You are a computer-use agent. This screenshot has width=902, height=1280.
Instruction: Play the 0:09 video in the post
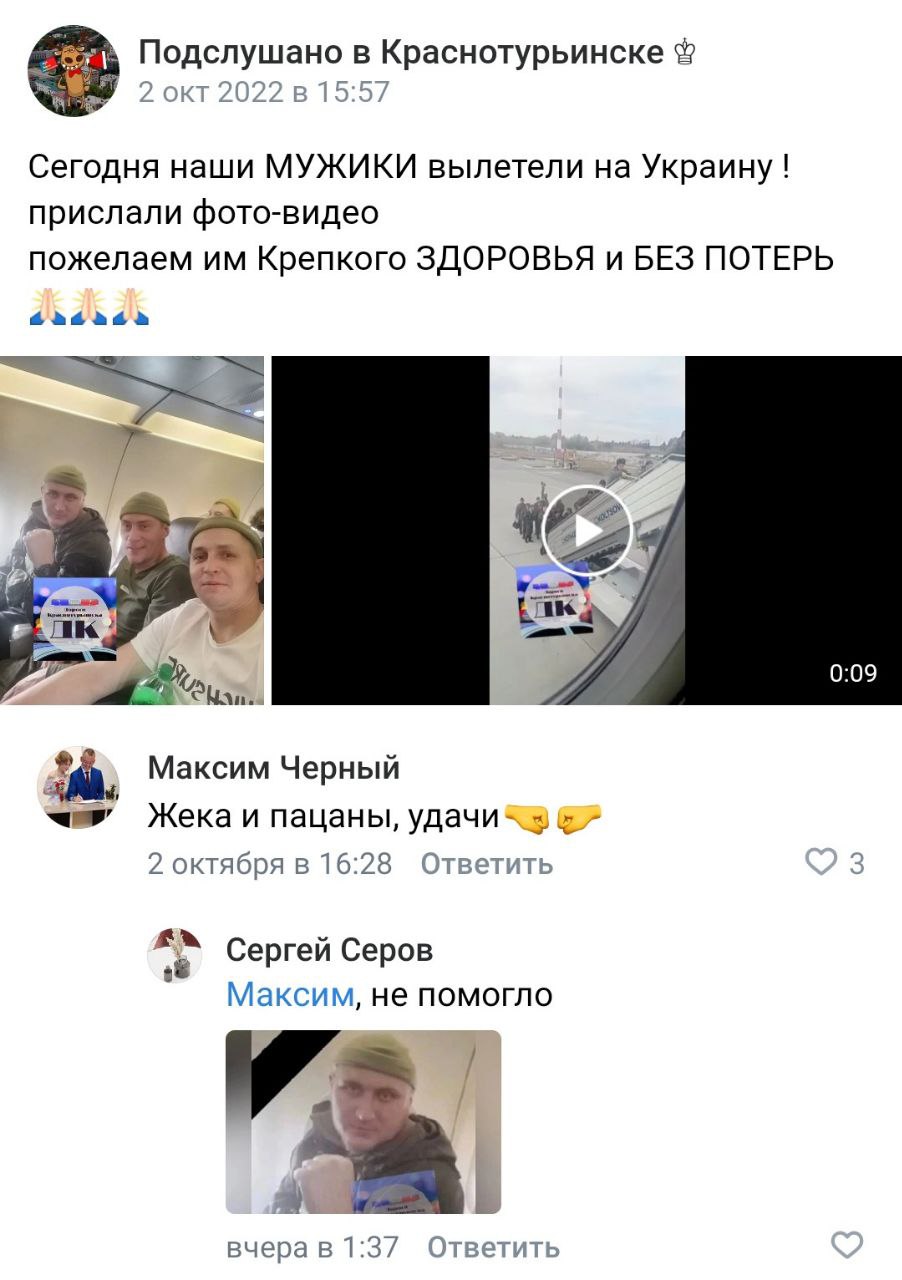pyautogui.click(x=586, y=531)
